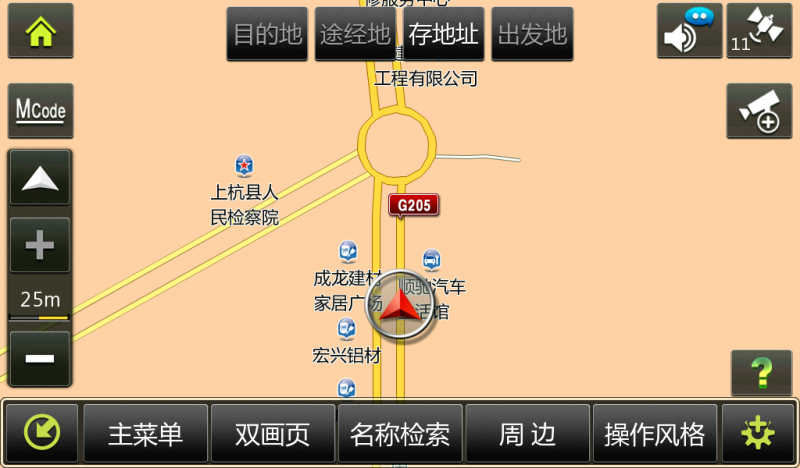Viewport: 800px width, 468px height.
Task: Zoom out the map with minus button
Action: click(x=40, y=358)
